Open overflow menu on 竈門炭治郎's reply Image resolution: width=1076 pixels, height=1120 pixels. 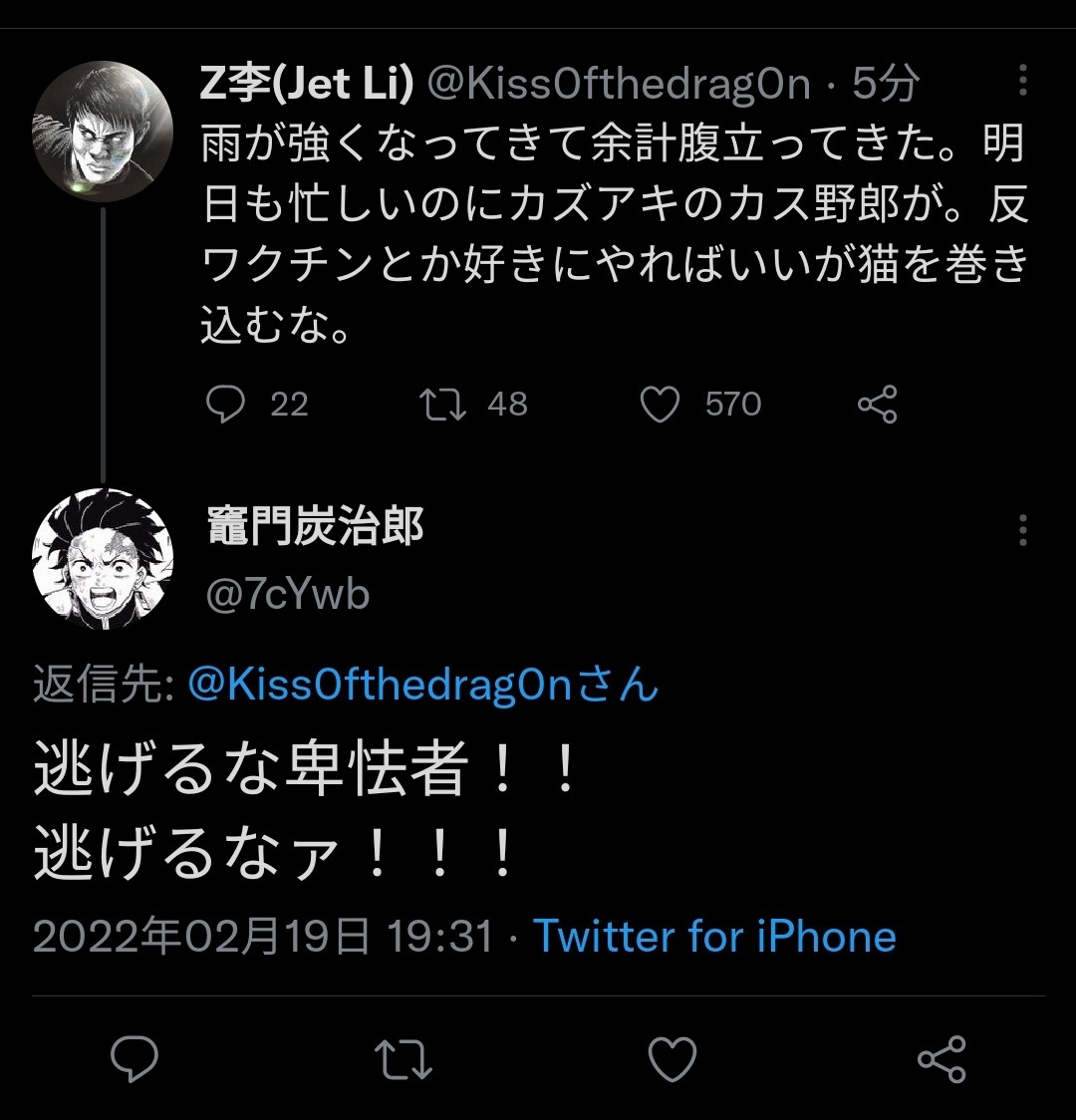[x=1022, y=530]
